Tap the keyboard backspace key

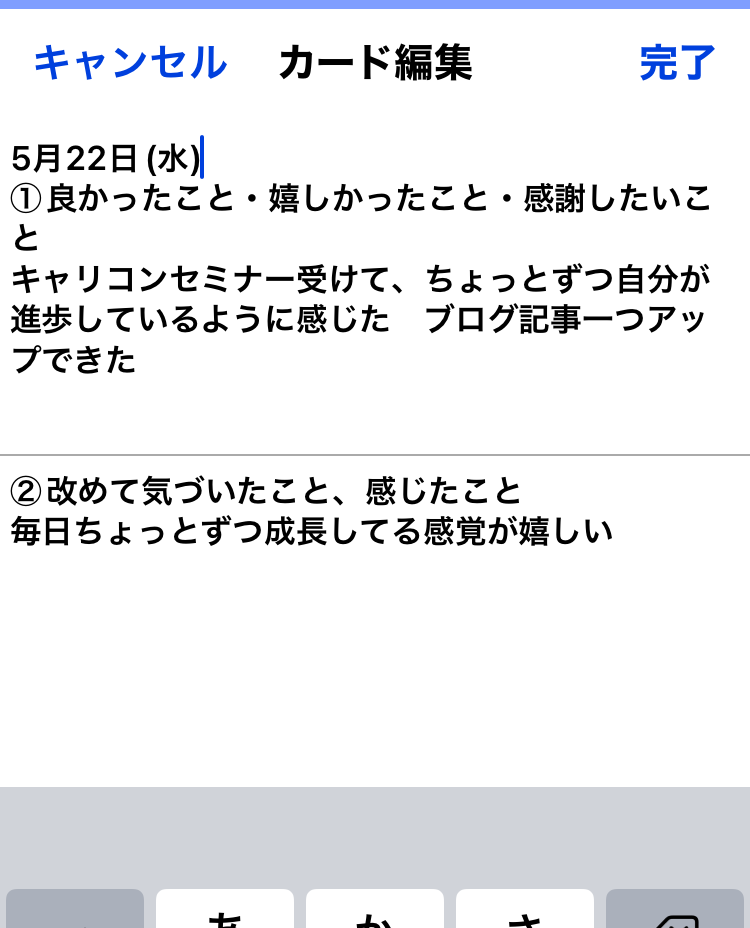pos(675,912)
